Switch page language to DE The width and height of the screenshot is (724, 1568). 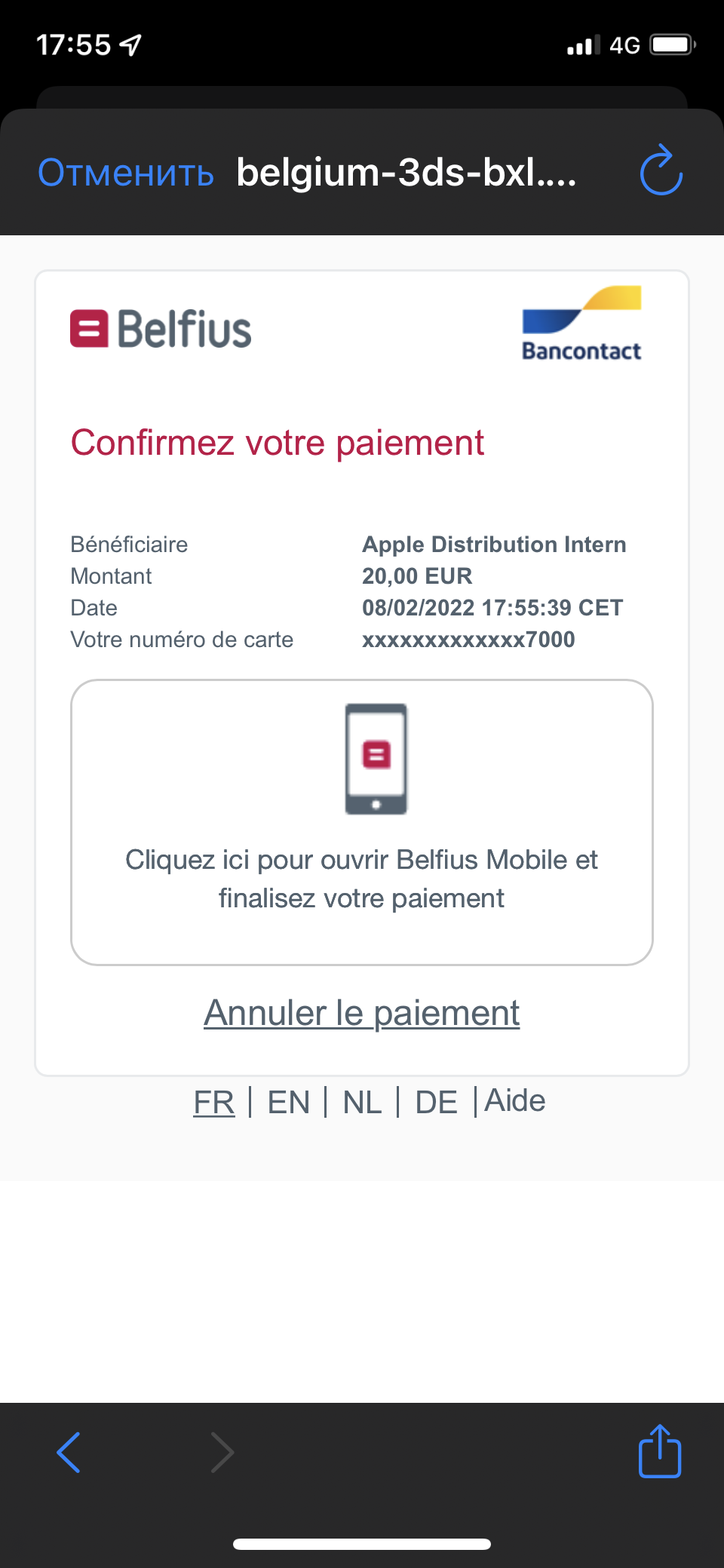(436, 1102)
